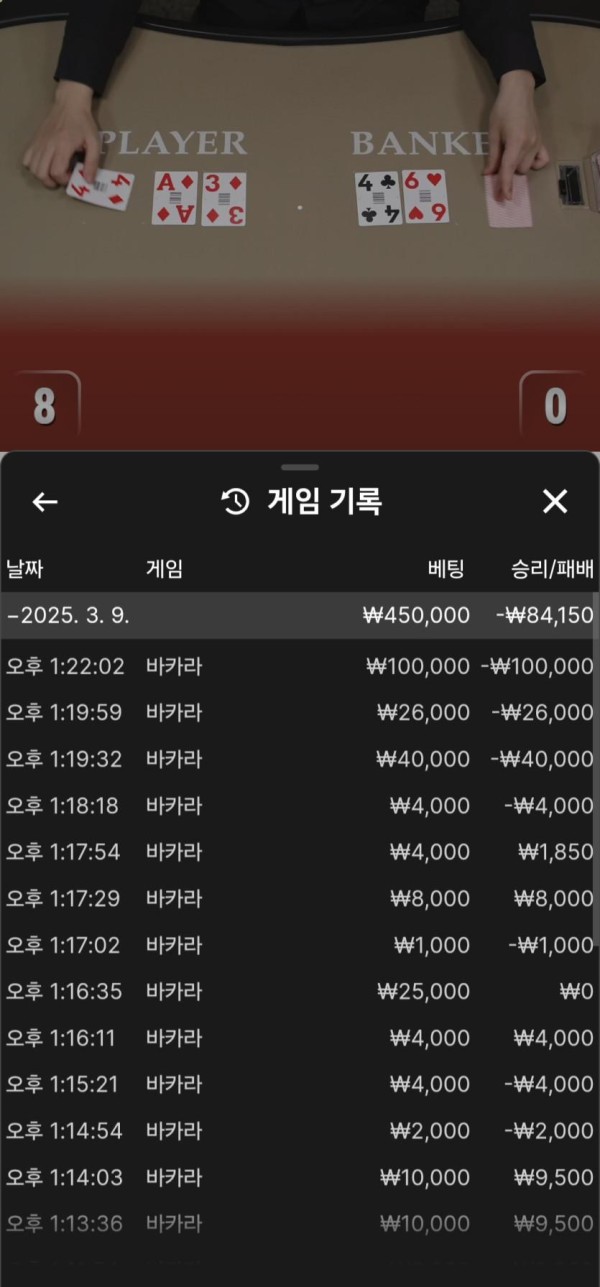This screenshot has width=600, height=1287.
Task: Go back from game history
Action: 45,502
